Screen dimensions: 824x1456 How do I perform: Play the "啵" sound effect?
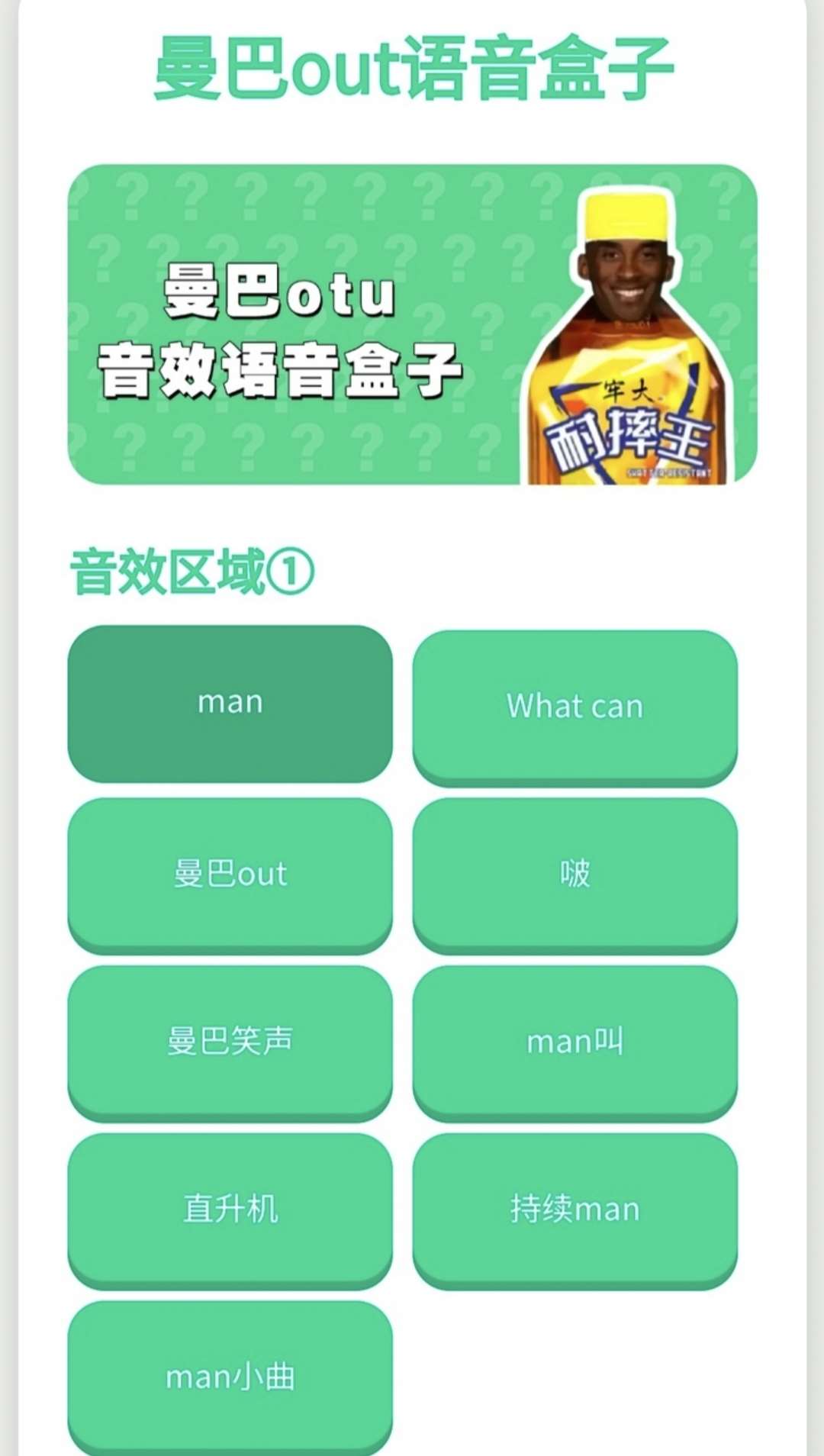(x=574, y=874)
